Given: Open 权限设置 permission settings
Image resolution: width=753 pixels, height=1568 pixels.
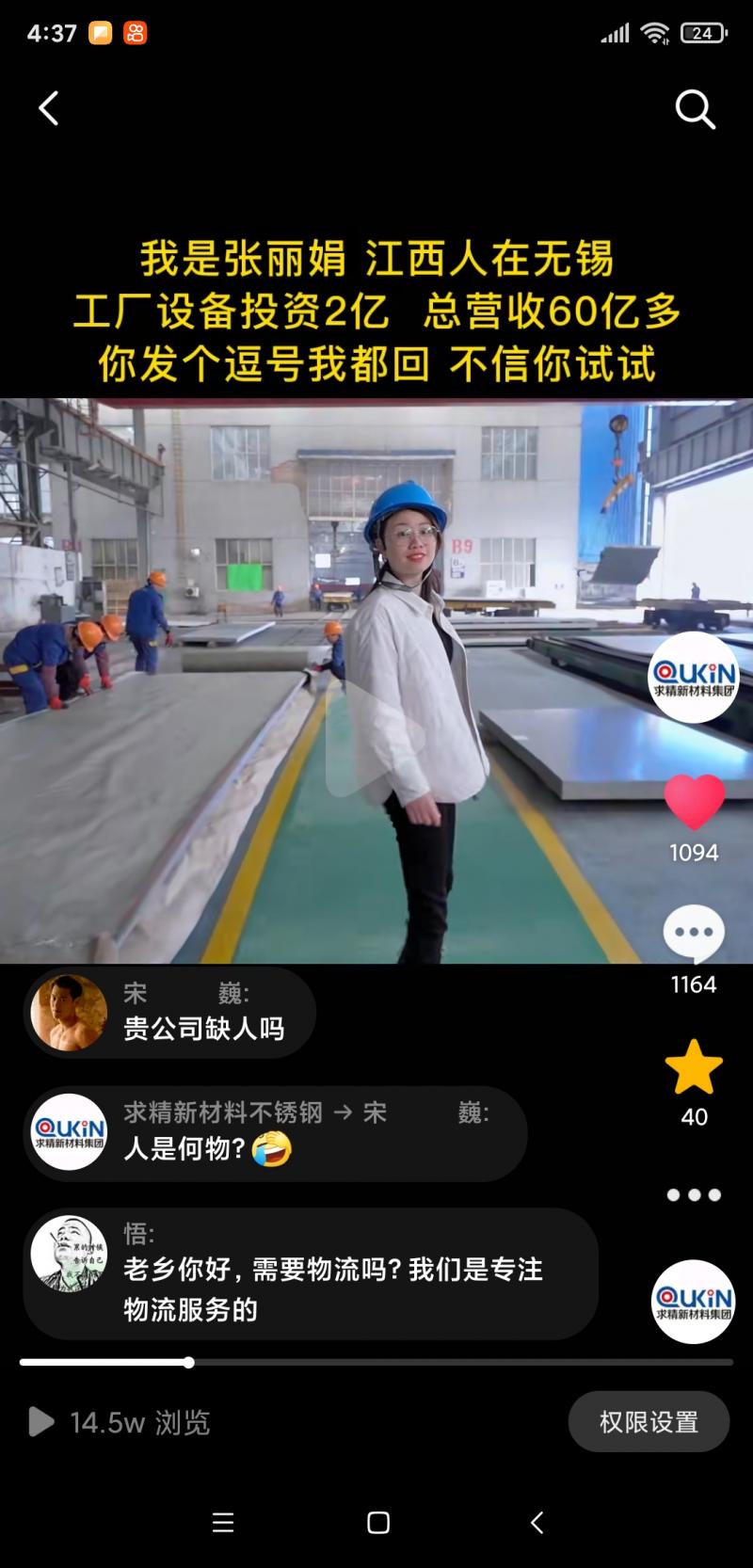Looking at the screenshot, I should (649, 1421).
